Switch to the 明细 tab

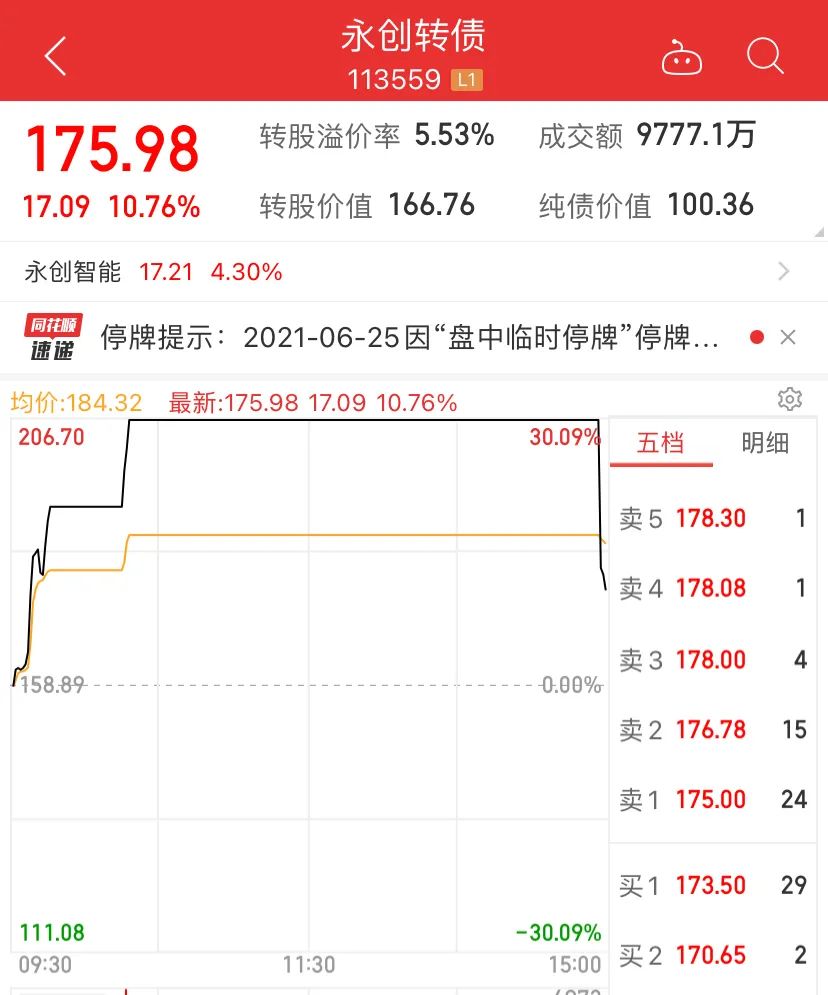765,443
